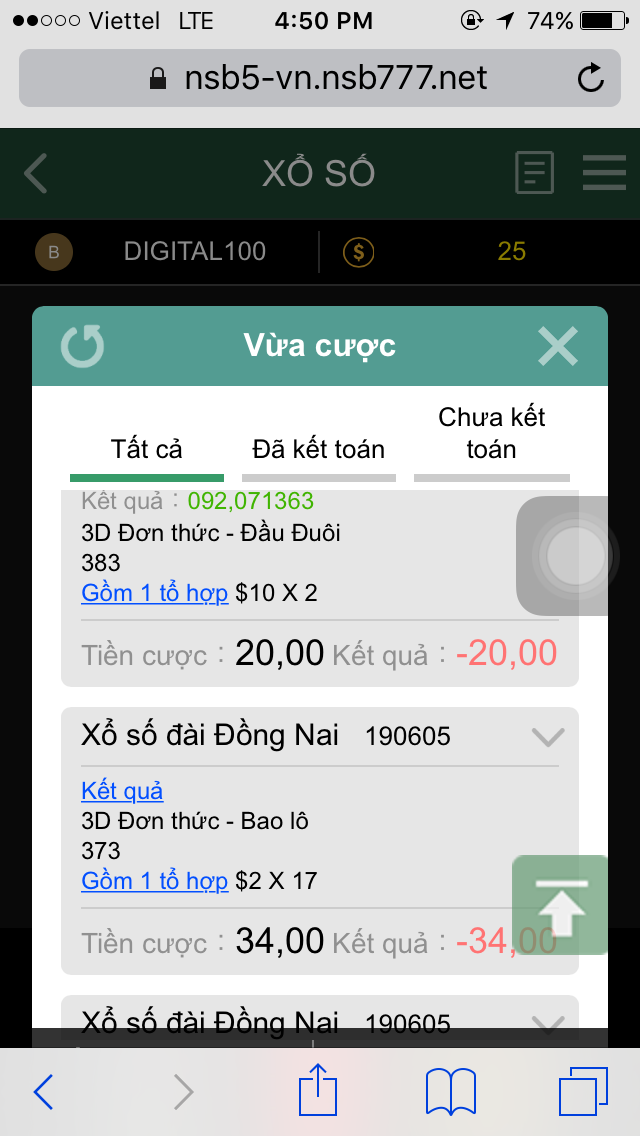Screen dimensions: 640x1136
Task: Open Safari bookmarks
Action: pyautogui.click(x=450, y=1091)
